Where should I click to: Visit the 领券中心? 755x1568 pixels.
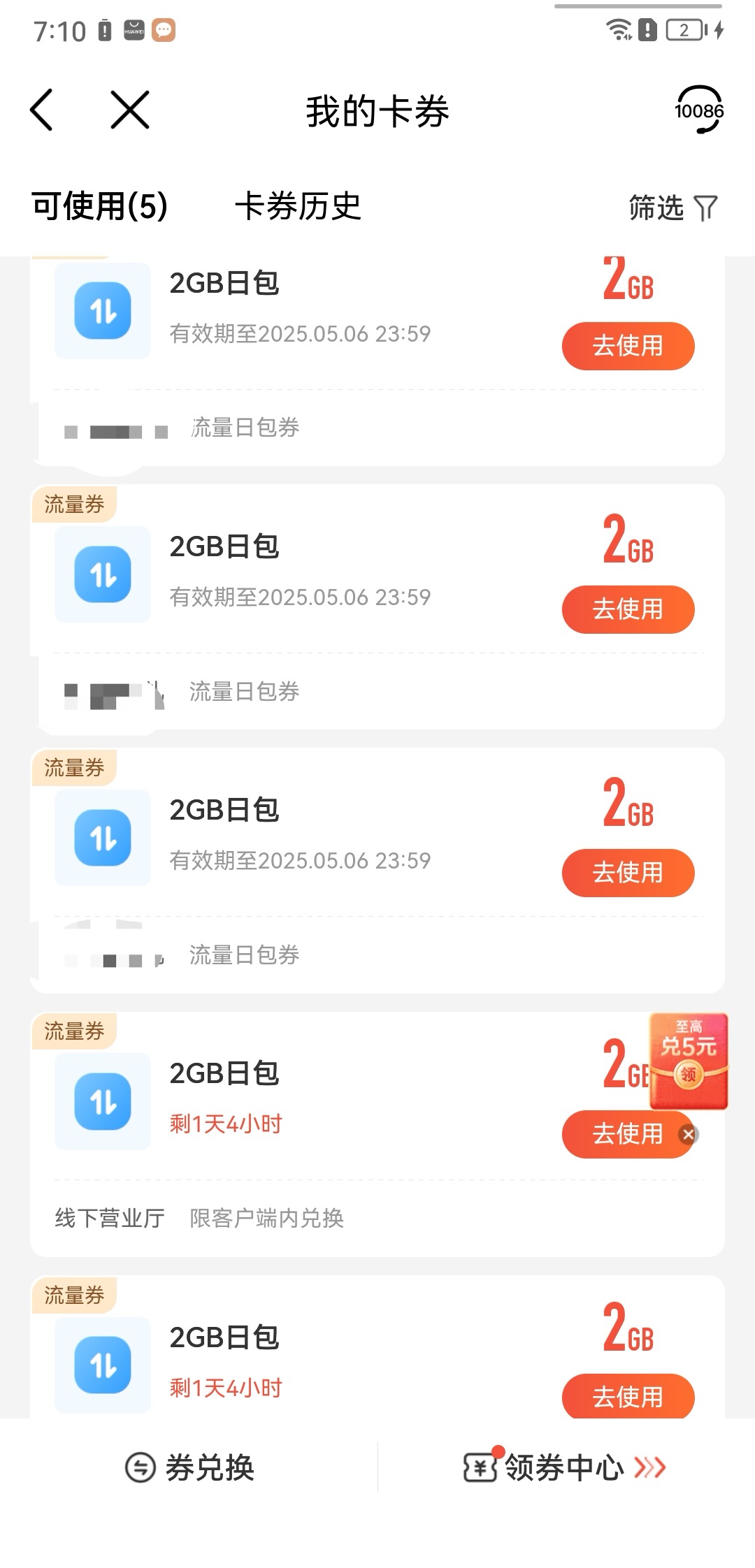pyautogui.click(x=564, y=1467)
